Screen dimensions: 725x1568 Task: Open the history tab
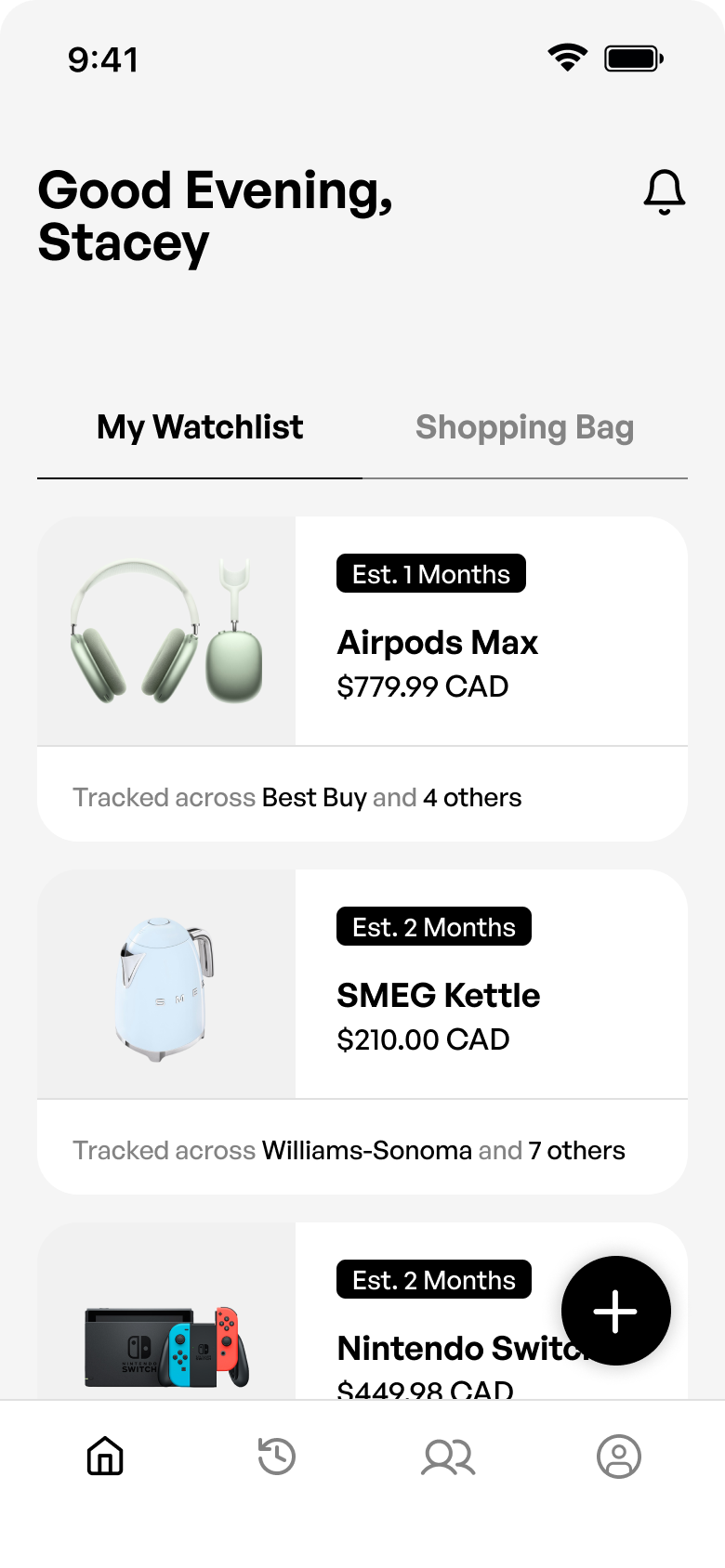276,1456
